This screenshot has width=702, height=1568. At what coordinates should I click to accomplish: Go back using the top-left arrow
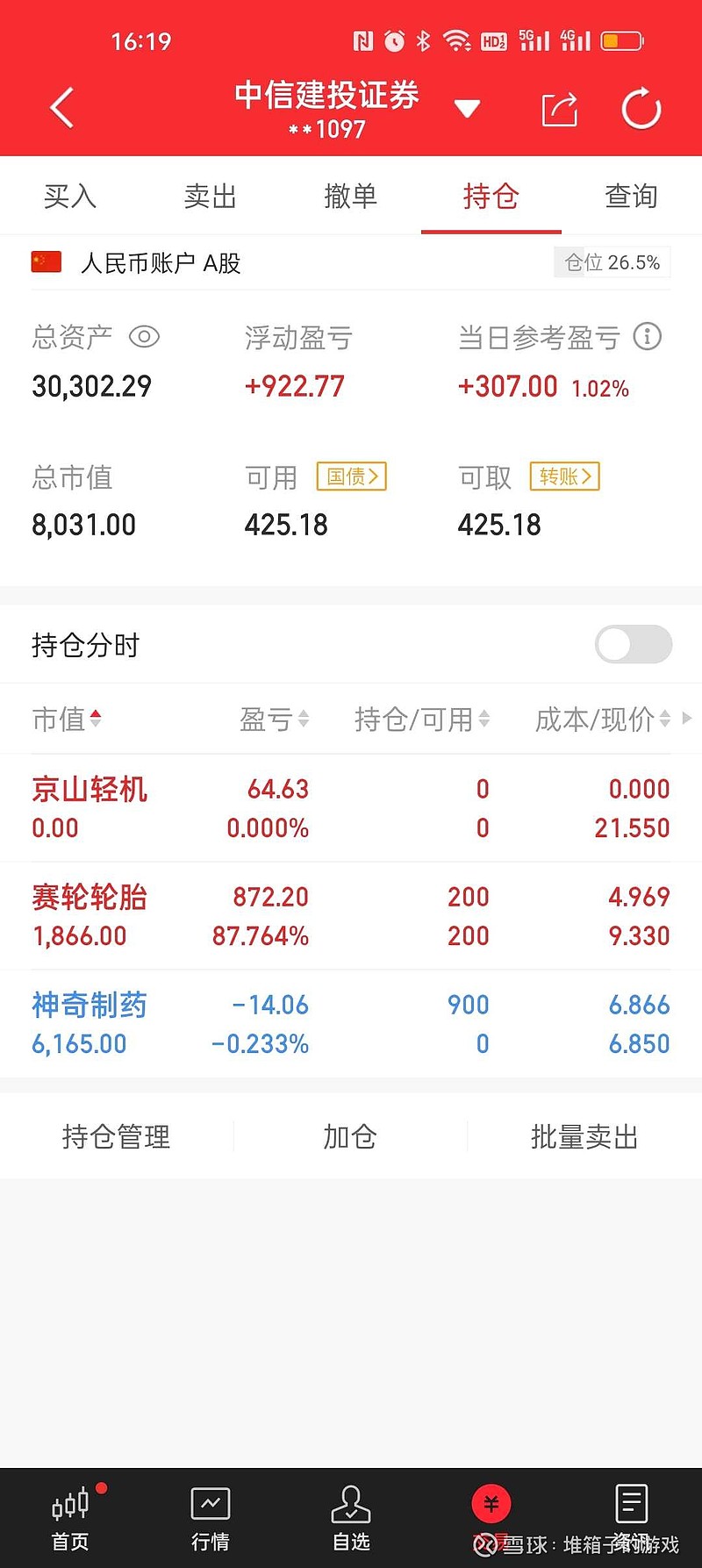[x=61, y=109]
